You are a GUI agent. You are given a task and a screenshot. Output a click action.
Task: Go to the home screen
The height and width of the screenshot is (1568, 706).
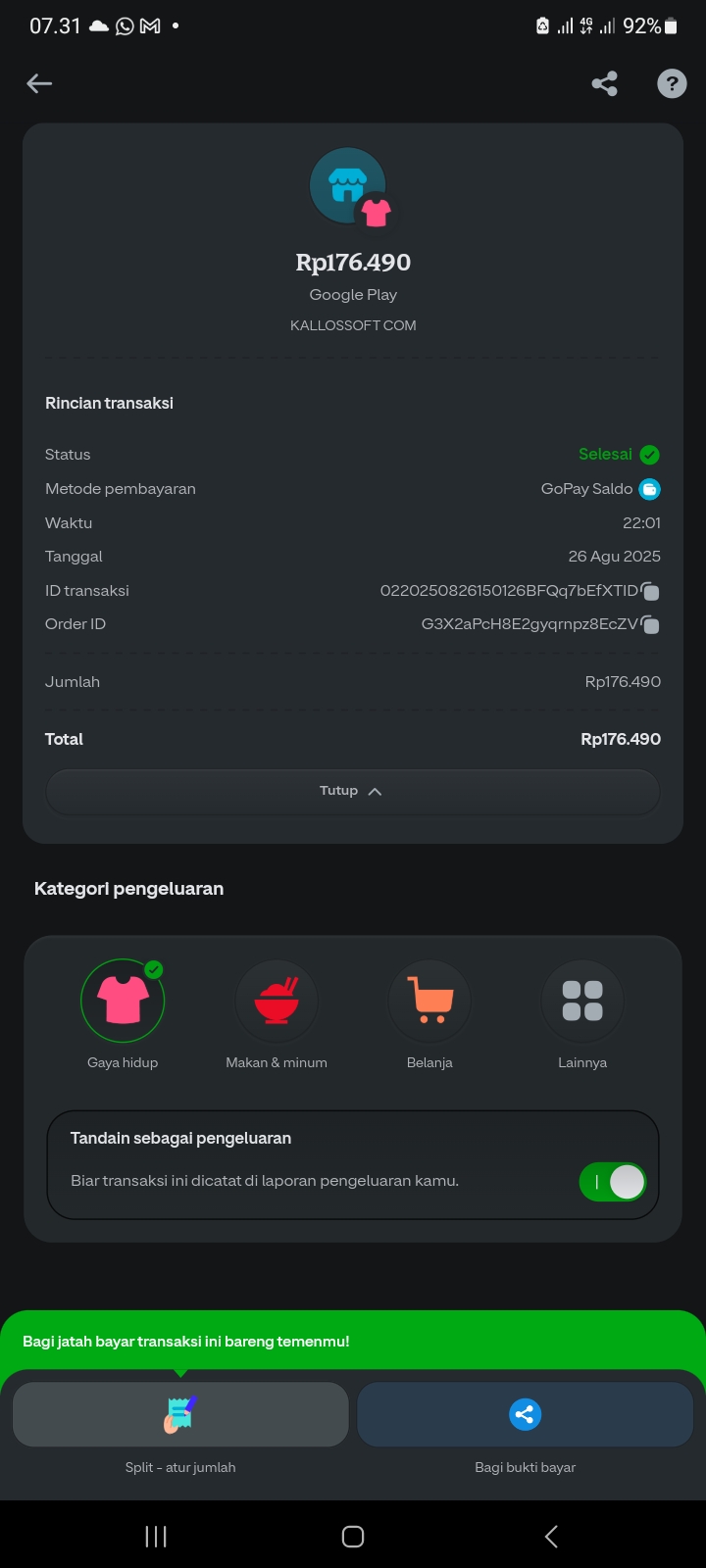(x=353, y=1537)
